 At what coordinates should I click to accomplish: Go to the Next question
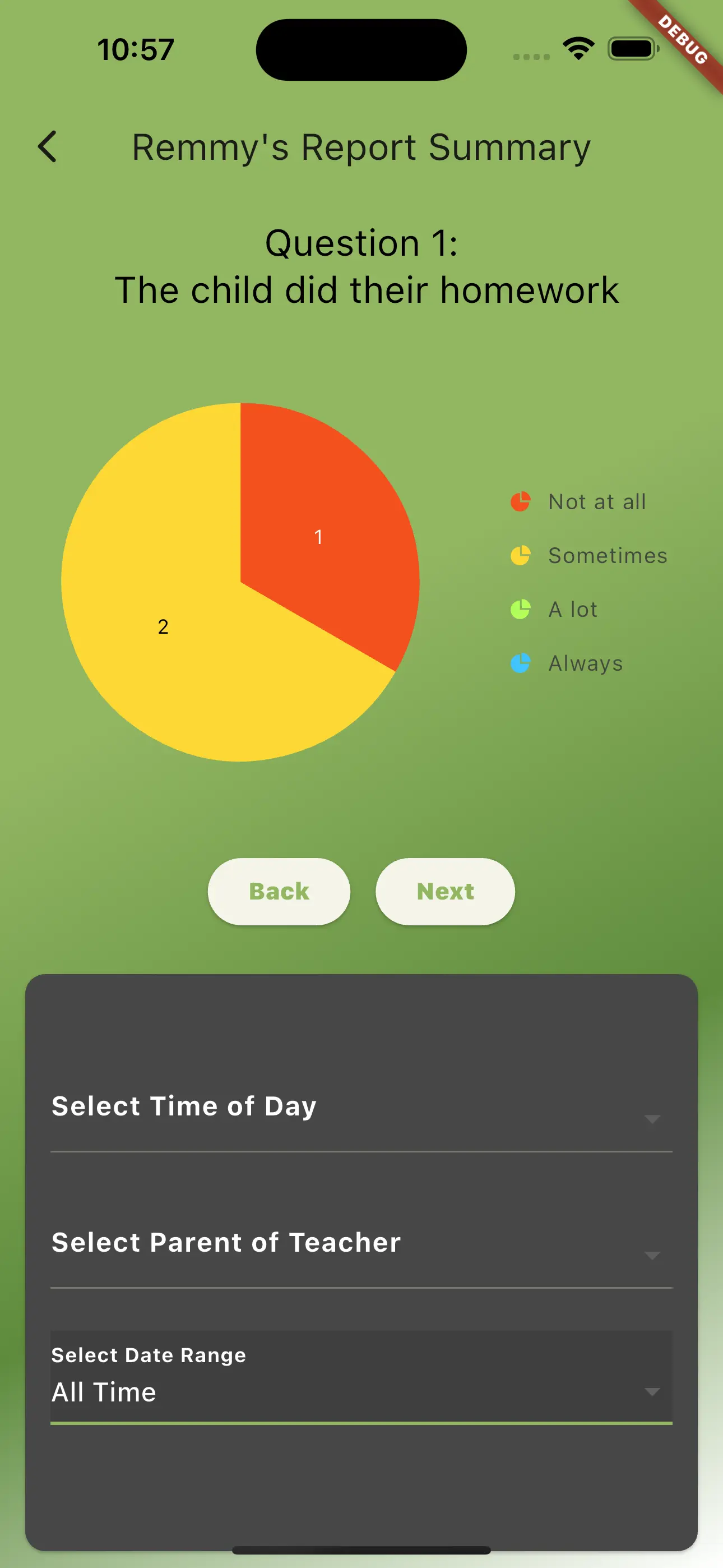[445, 891]
